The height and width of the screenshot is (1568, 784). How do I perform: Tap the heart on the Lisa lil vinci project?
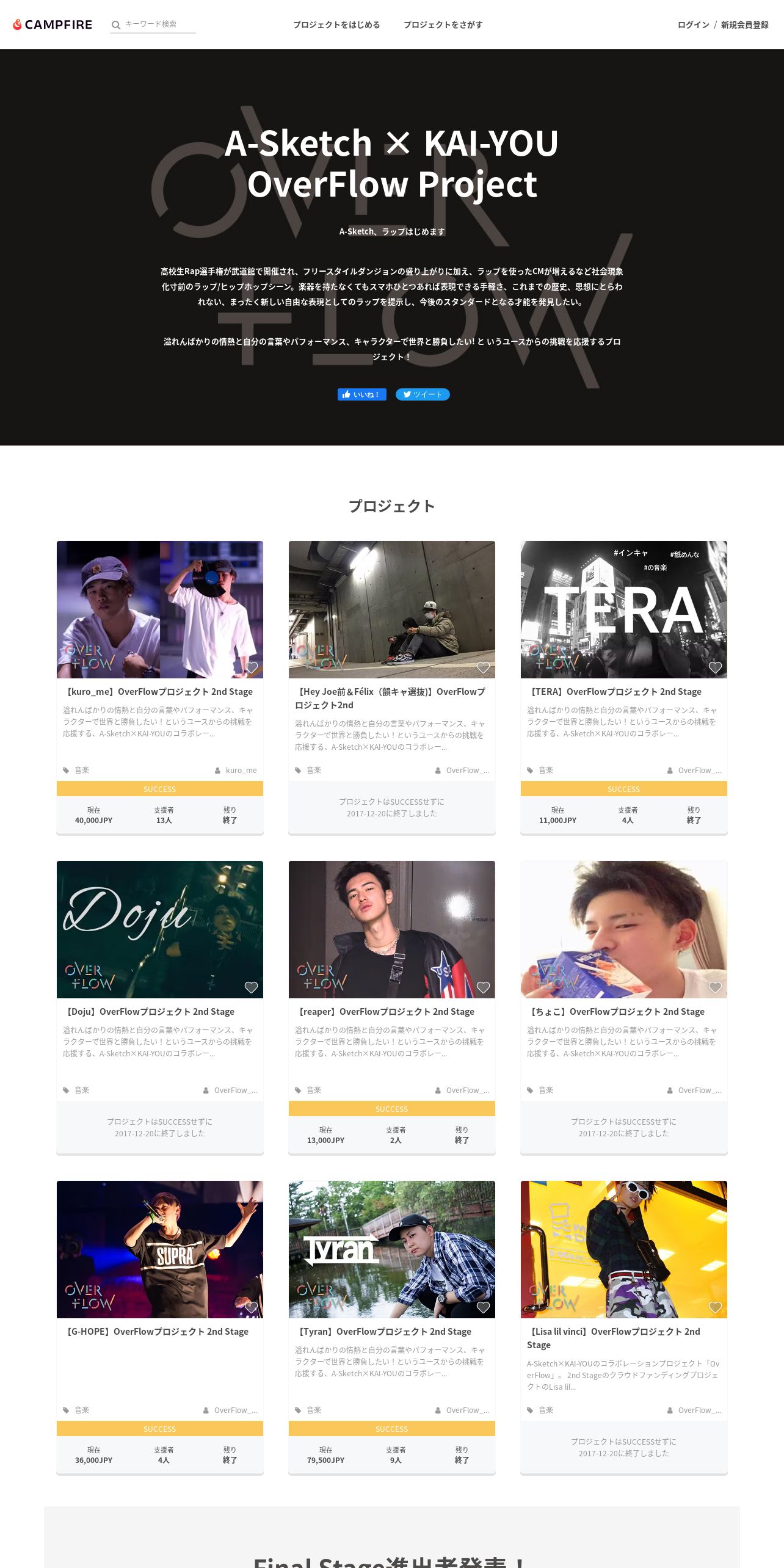tap(715, 1307)
